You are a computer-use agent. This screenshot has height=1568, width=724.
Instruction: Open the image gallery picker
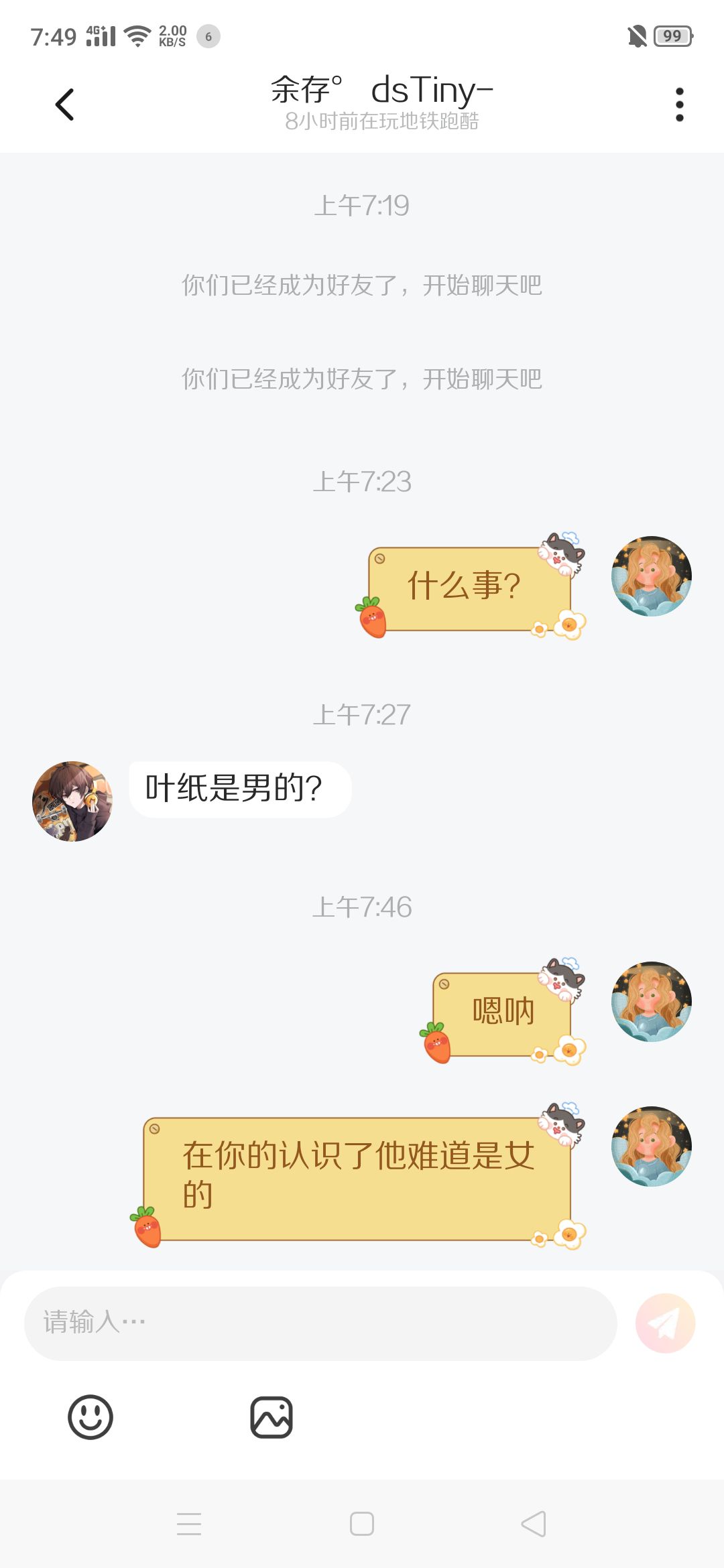coord(271,1417)
